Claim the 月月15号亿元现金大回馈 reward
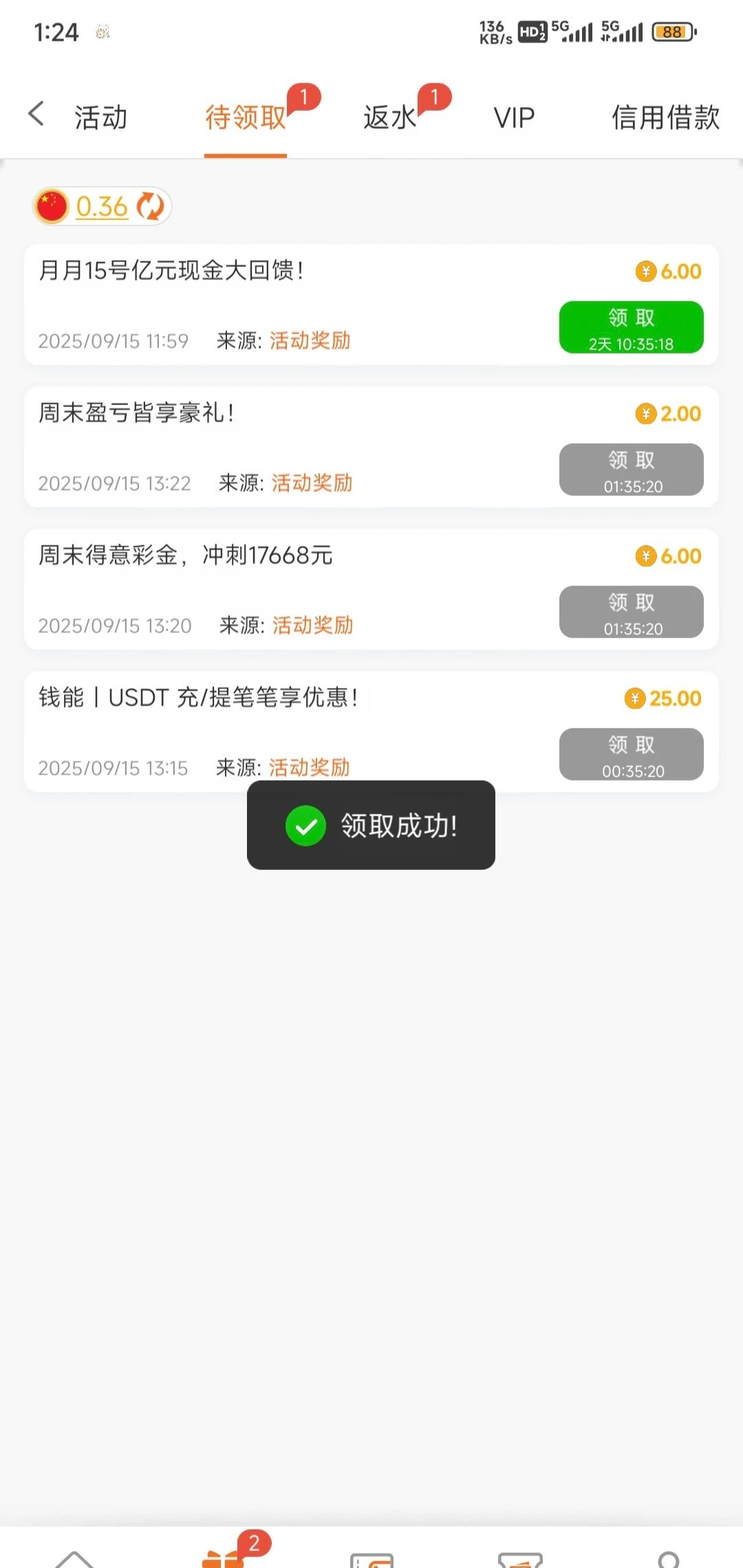This screenshot has height=1568, width=743. pyautogui.click(x=631, y=327)
